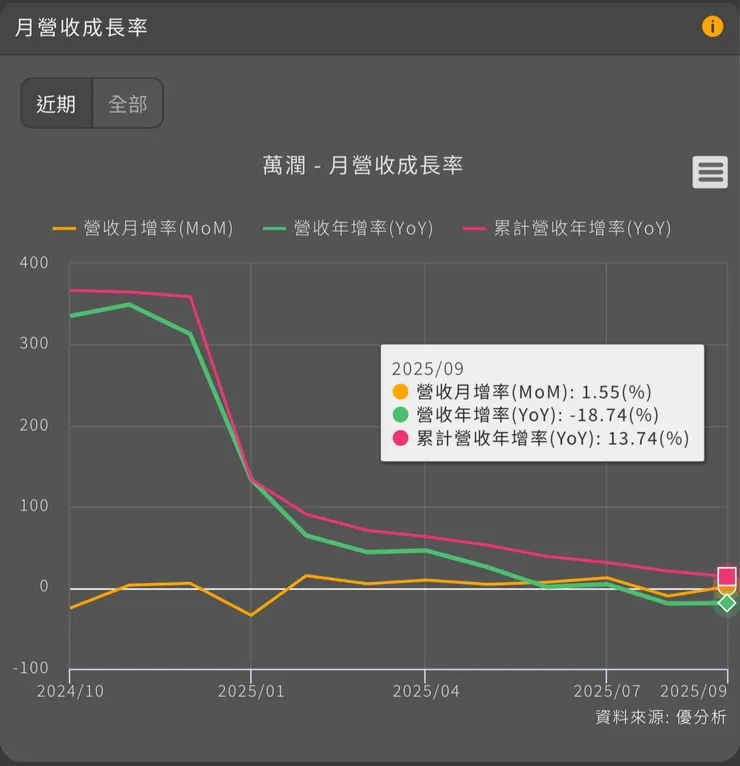Open the orange info icon
This screenshot has width=740, height=766.
pos(712,27)
